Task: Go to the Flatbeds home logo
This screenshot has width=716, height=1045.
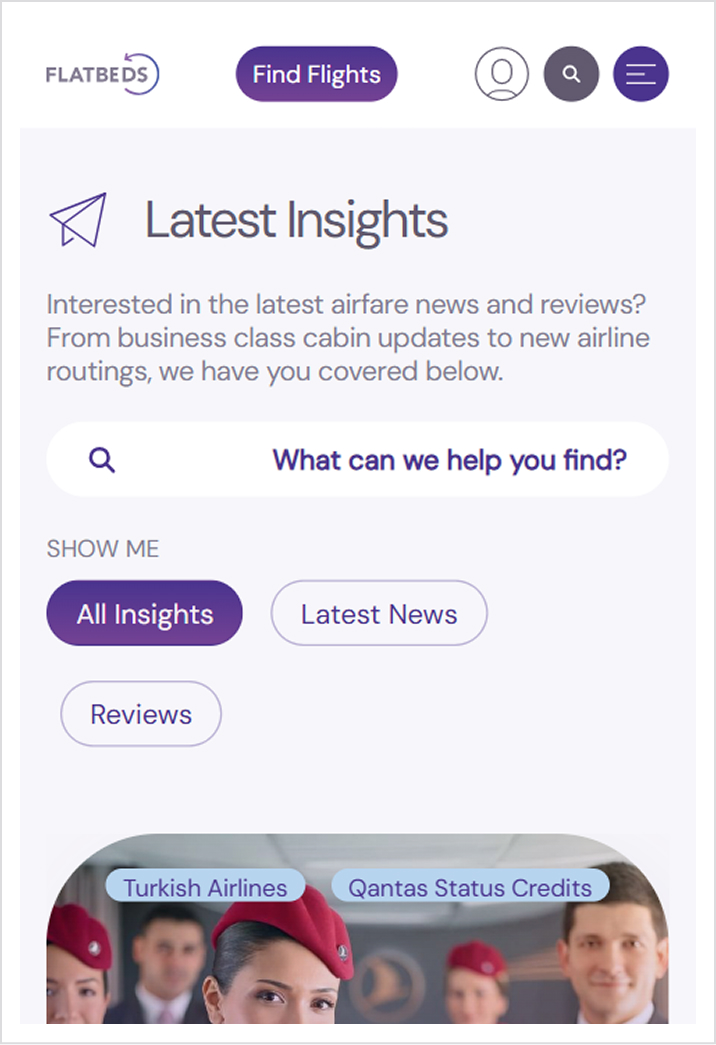Action: [x=103, y=74]
